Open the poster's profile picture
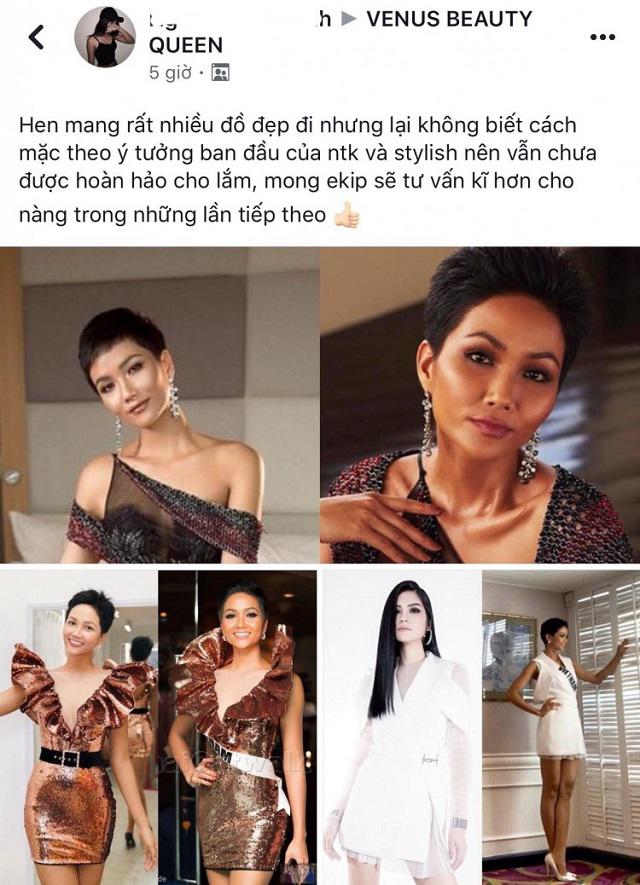This screenshot has width=640, height=885. point(105,37)
